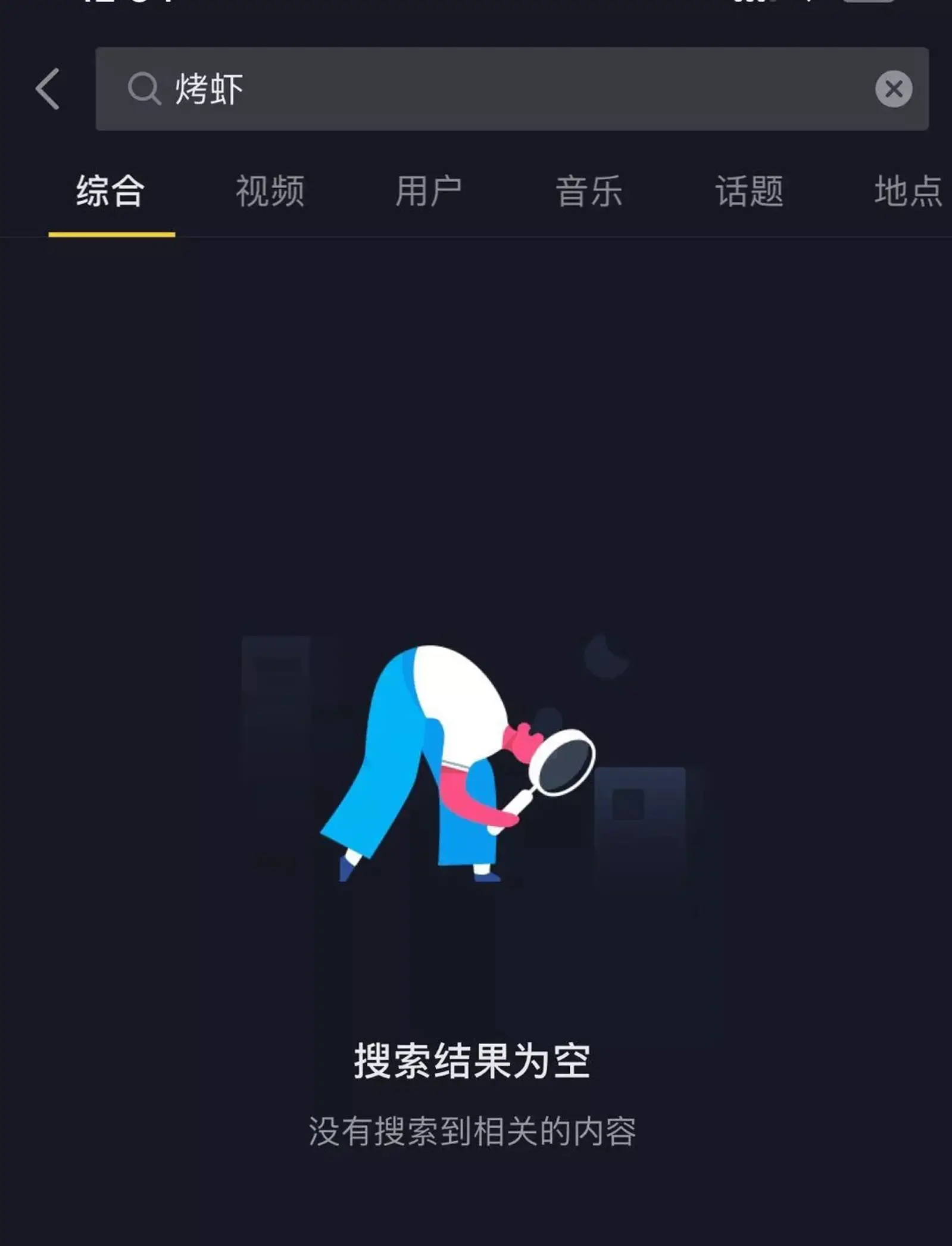Switch to the 用户 tab
This screenshot has width=952, height=1246.
tap(429, 192)
